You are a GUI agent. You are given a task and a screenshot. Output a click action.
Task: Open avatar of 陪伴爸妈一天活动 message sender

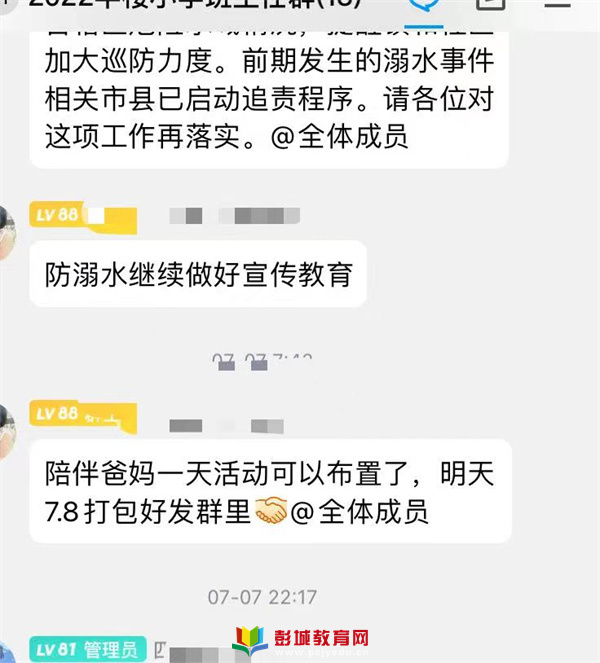click(6, 426)
